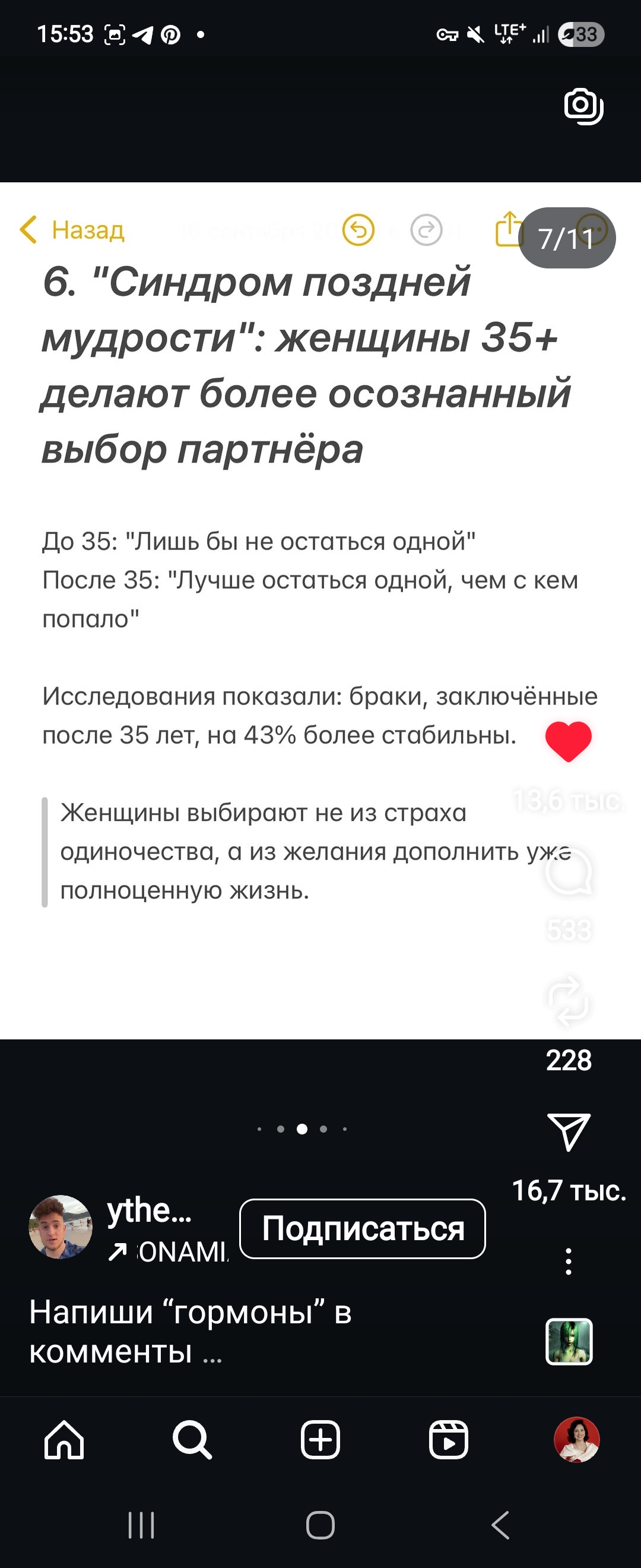
Task: Open the camera icon at top
Action: (x=583, y=106)
